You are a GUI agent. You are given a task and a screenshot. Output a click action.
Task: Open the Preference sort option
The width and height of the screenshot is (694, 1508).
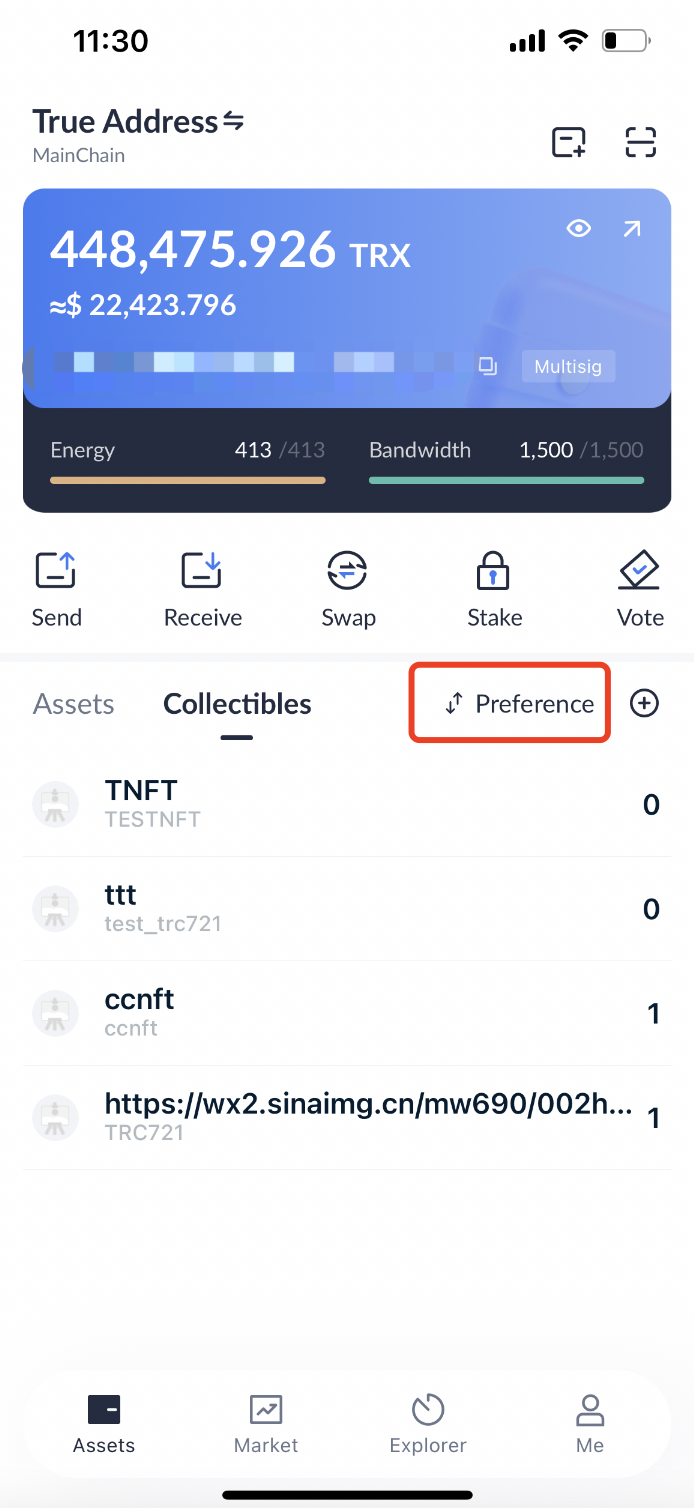520,704
